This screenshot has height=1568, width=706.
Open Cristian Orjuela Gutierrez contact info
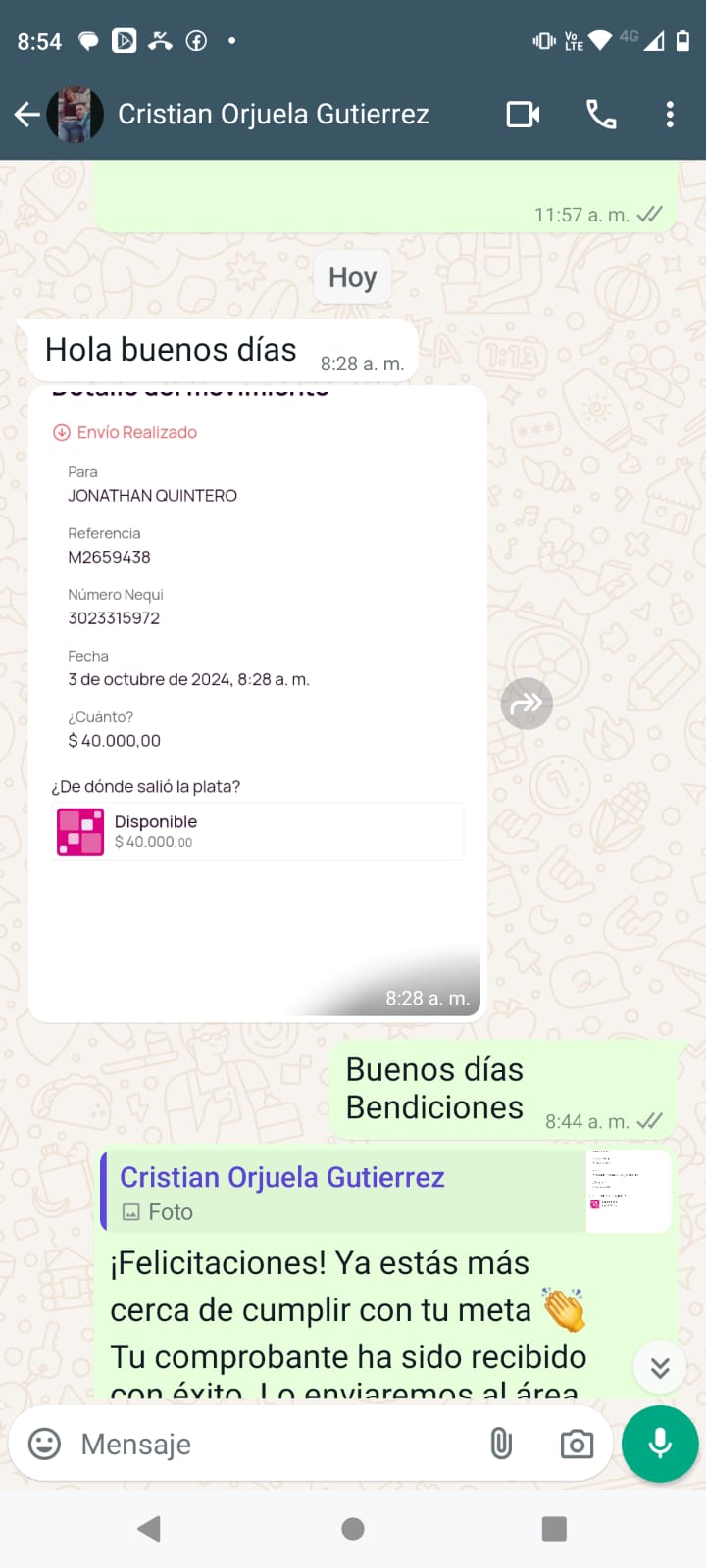[273, 115]
